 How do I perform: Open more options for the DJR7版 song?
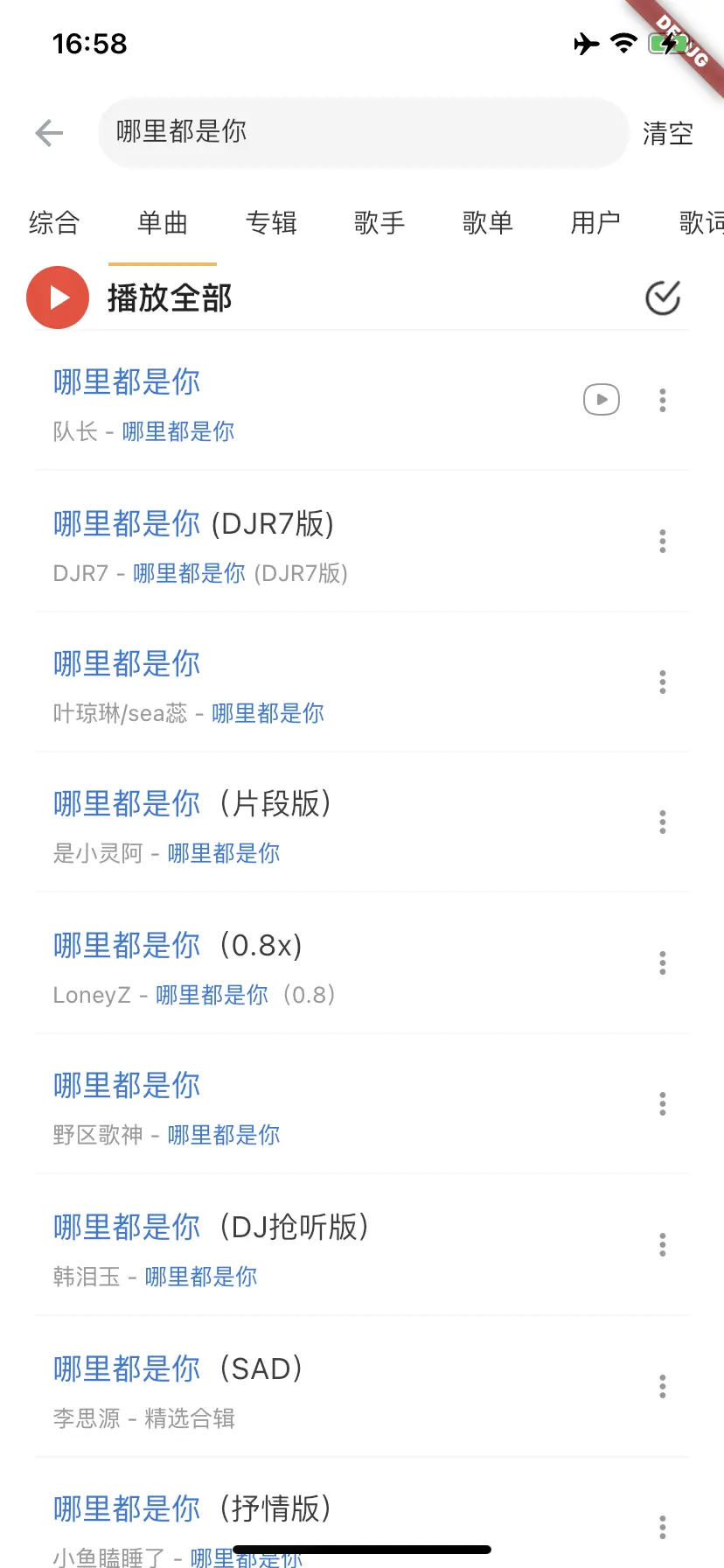(663, 542)
